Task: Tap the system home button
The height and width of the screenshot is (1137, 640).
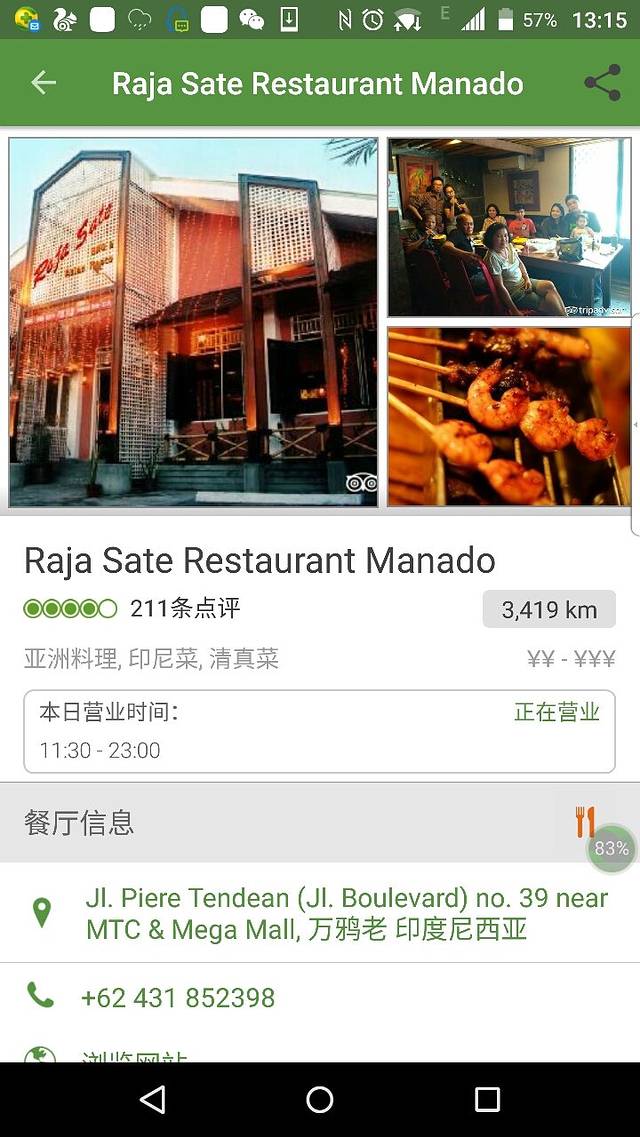Action: point(320,1100)
